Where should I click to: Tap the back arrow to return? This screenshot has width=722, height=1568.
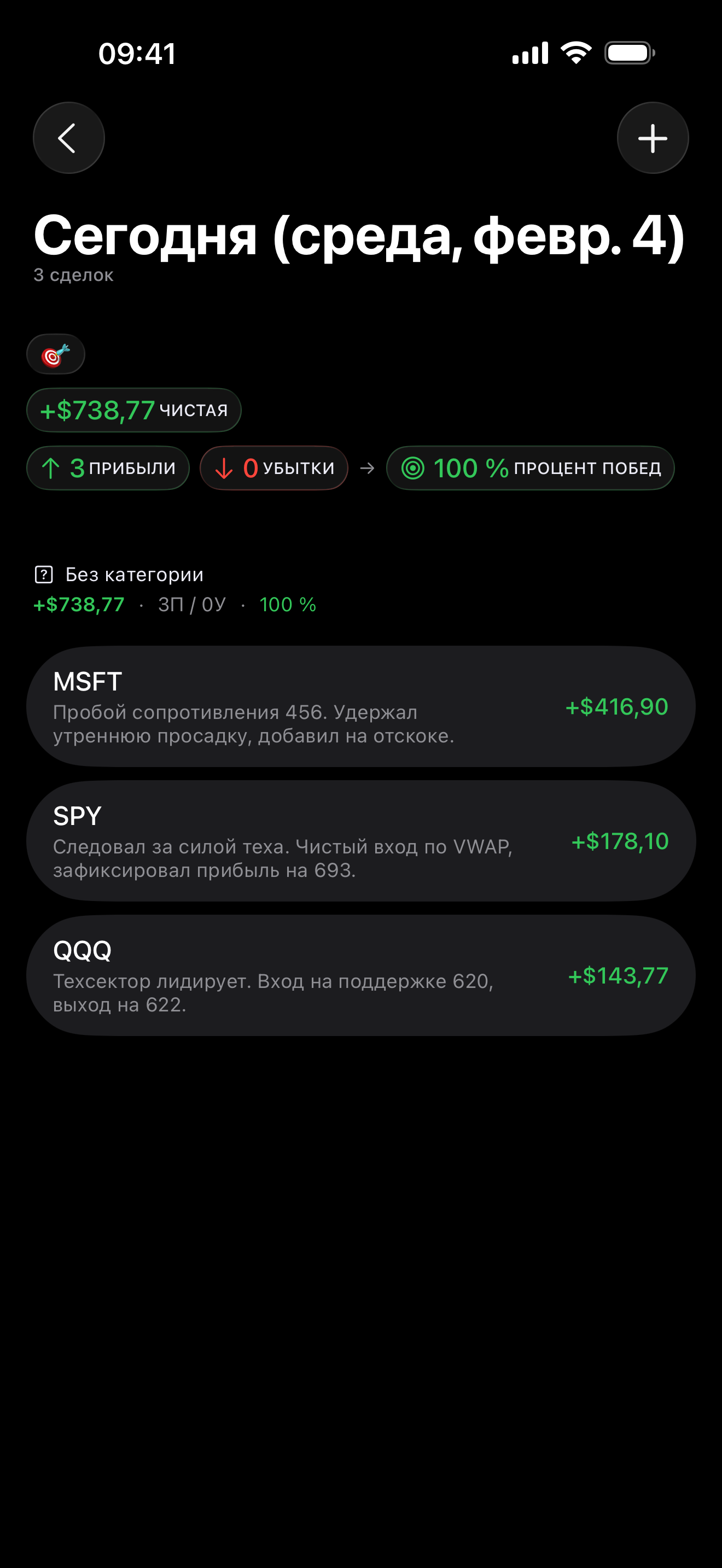(x=68, y=137)
